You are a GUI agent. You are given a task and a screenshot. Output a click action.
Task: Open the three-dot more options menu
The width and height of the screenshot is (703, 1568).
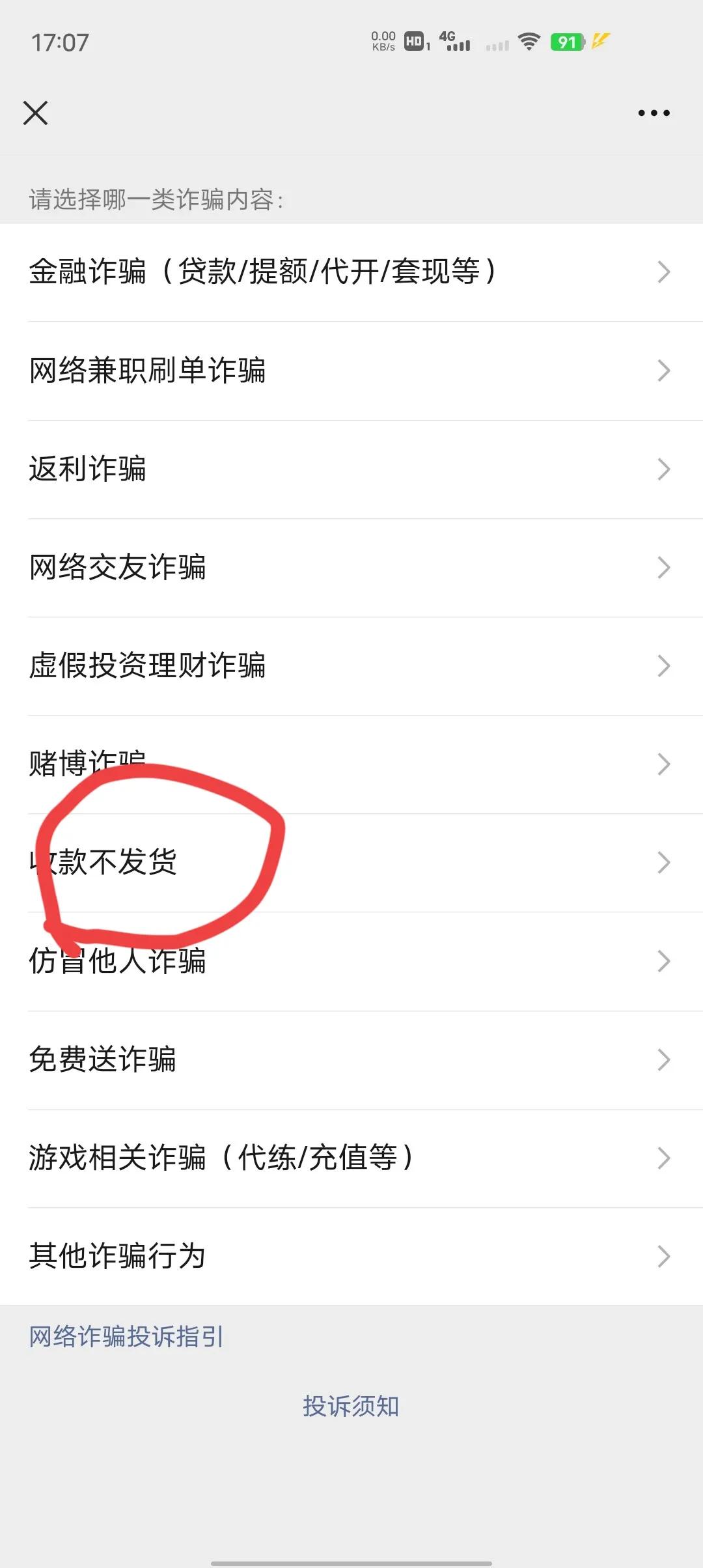tap(653, 113)
